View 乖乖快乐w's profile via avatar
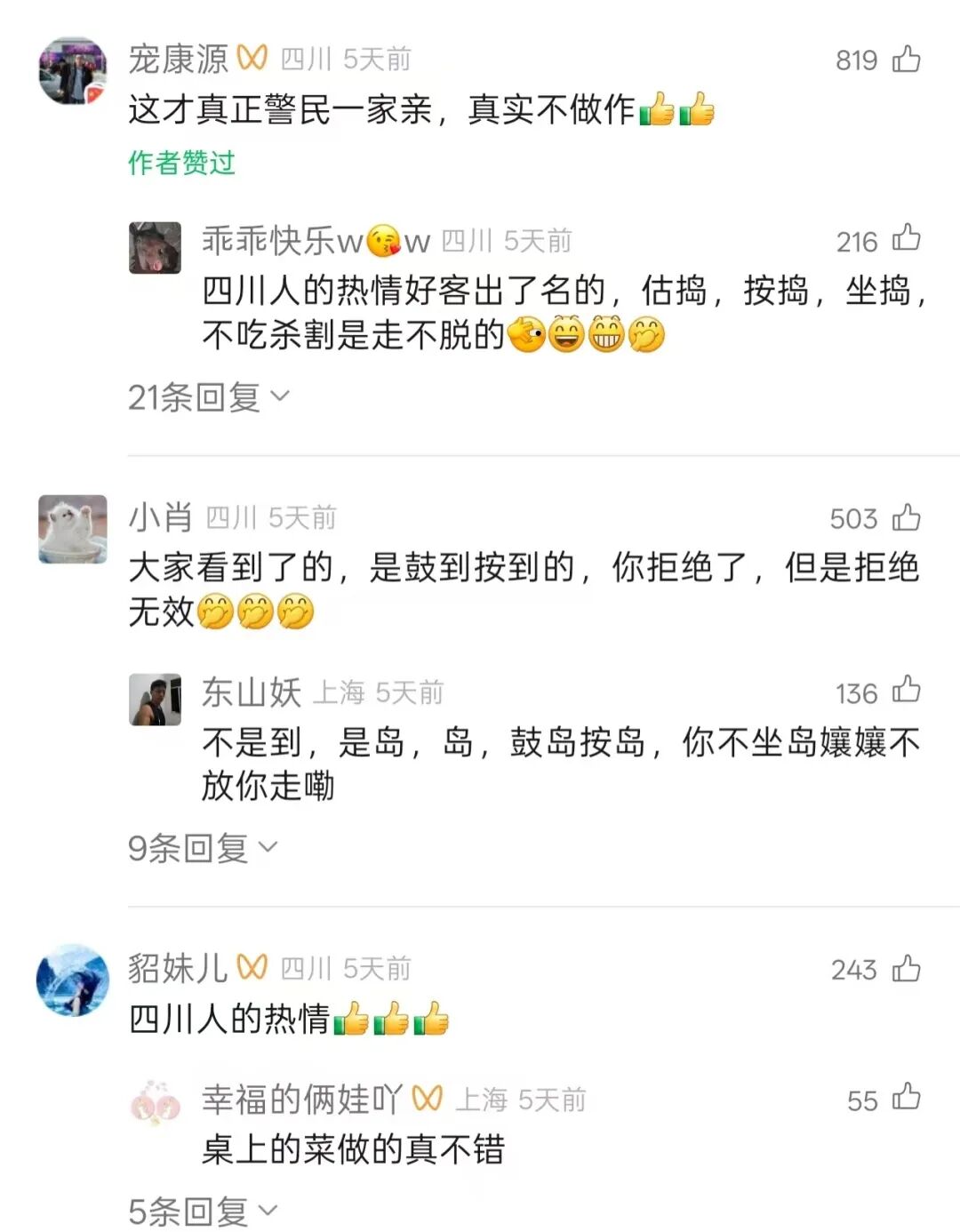The width and height of the screenshot is (960, 1232). click(156, 248)
